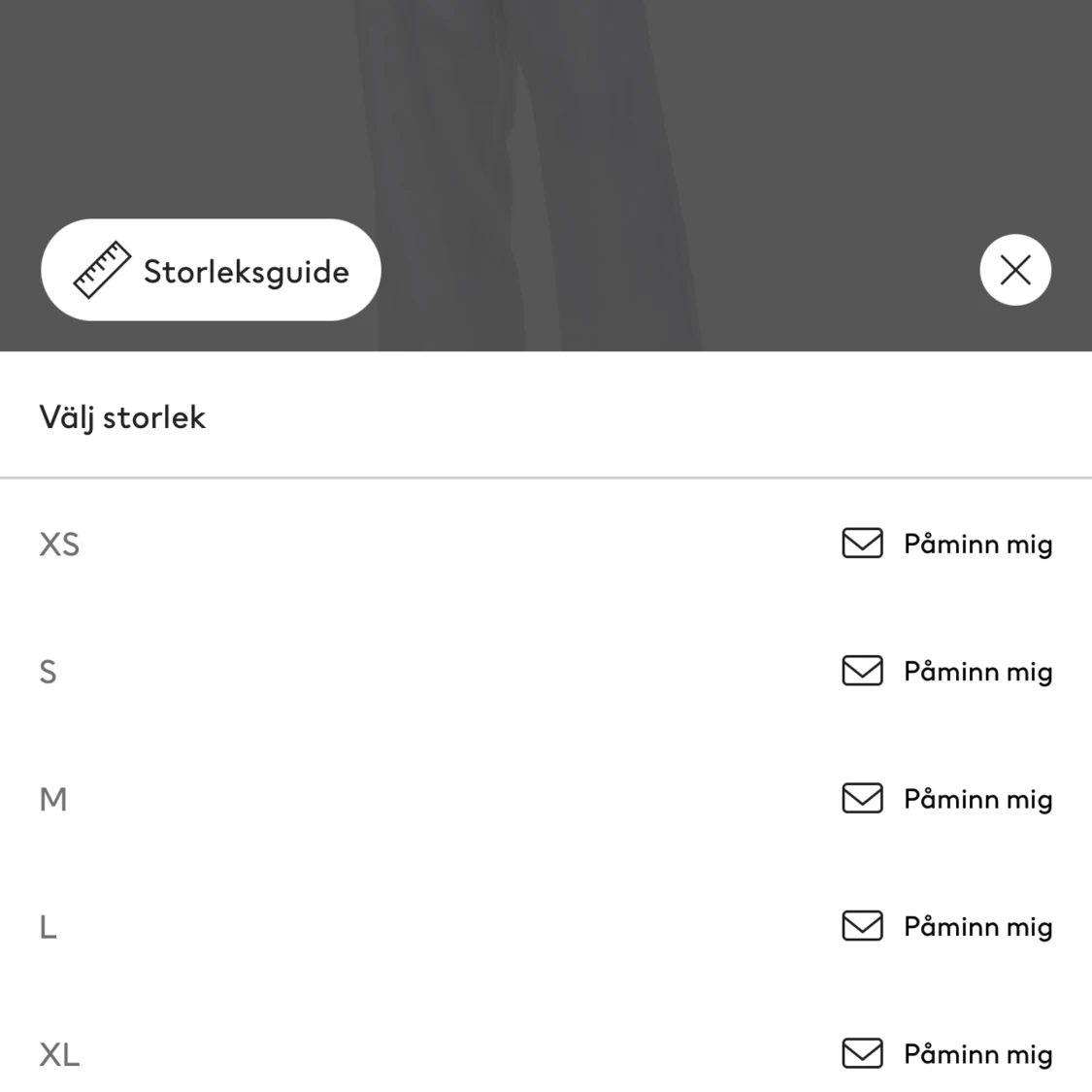Viewport: 1092px width, 1092px height.
Task: Open the Storleksguide size guide
Action: click(x=211, y=270)
